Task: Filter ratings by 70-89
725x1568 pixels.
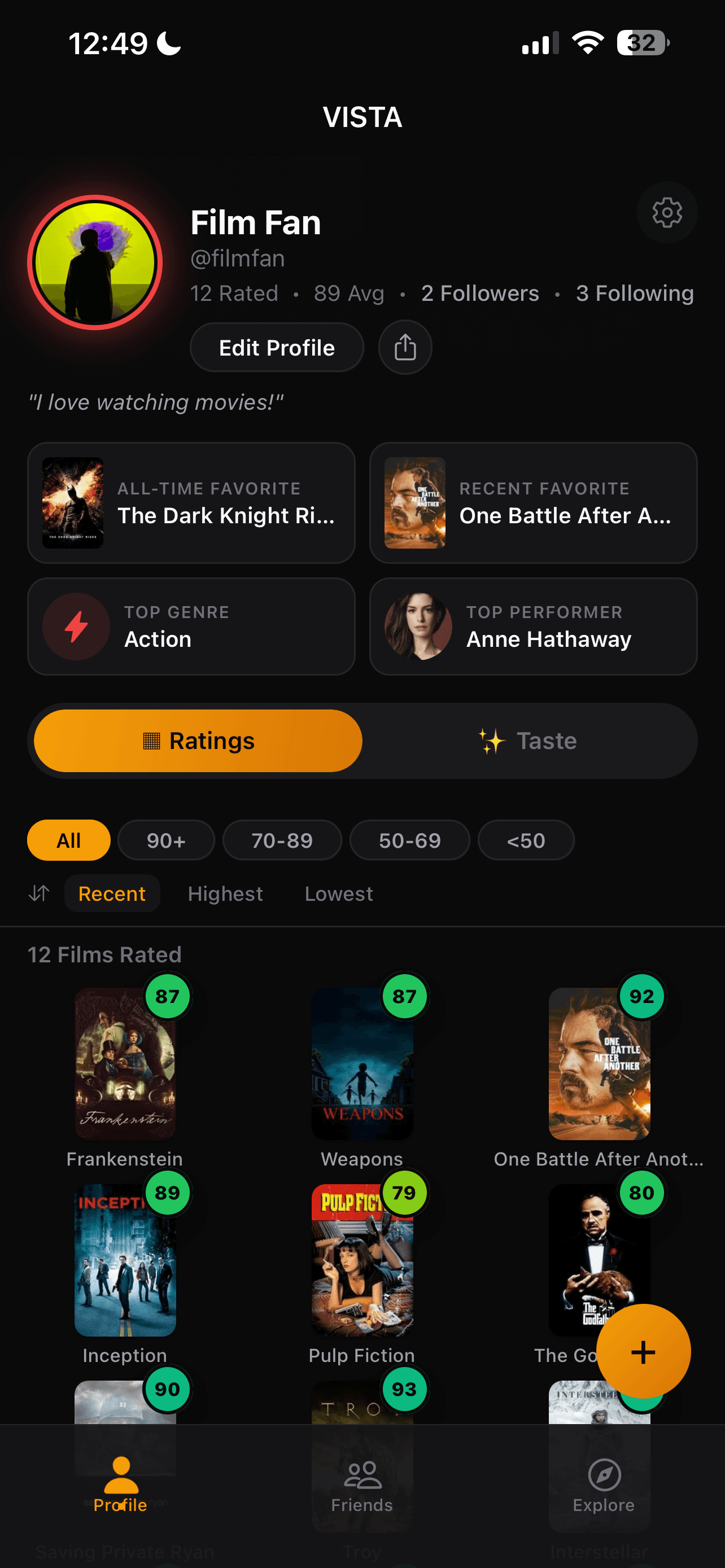Action: coord(282,840)
